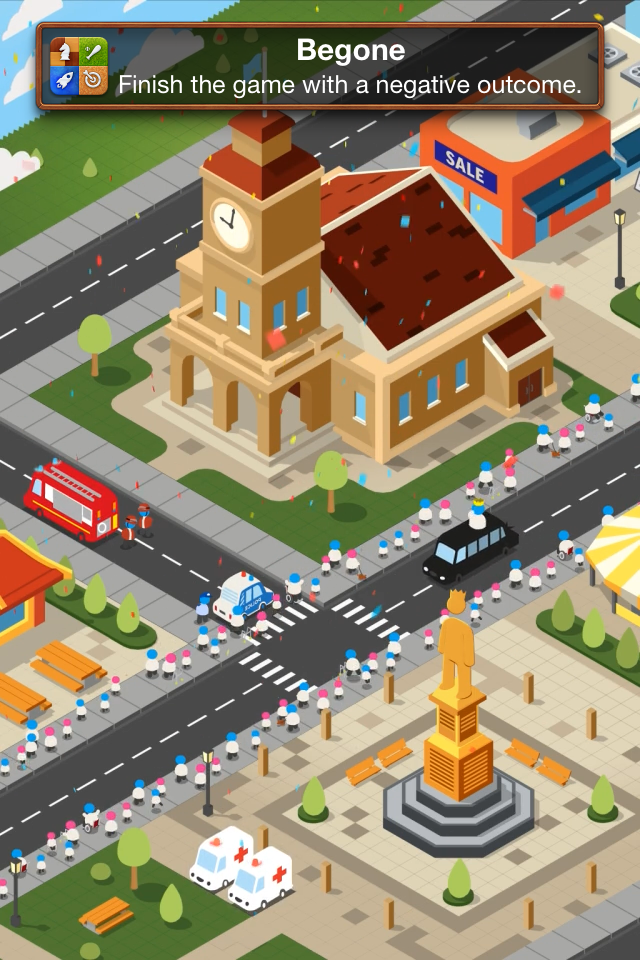
Task: Open the Begone achievement banner
Action: (320, 66)
